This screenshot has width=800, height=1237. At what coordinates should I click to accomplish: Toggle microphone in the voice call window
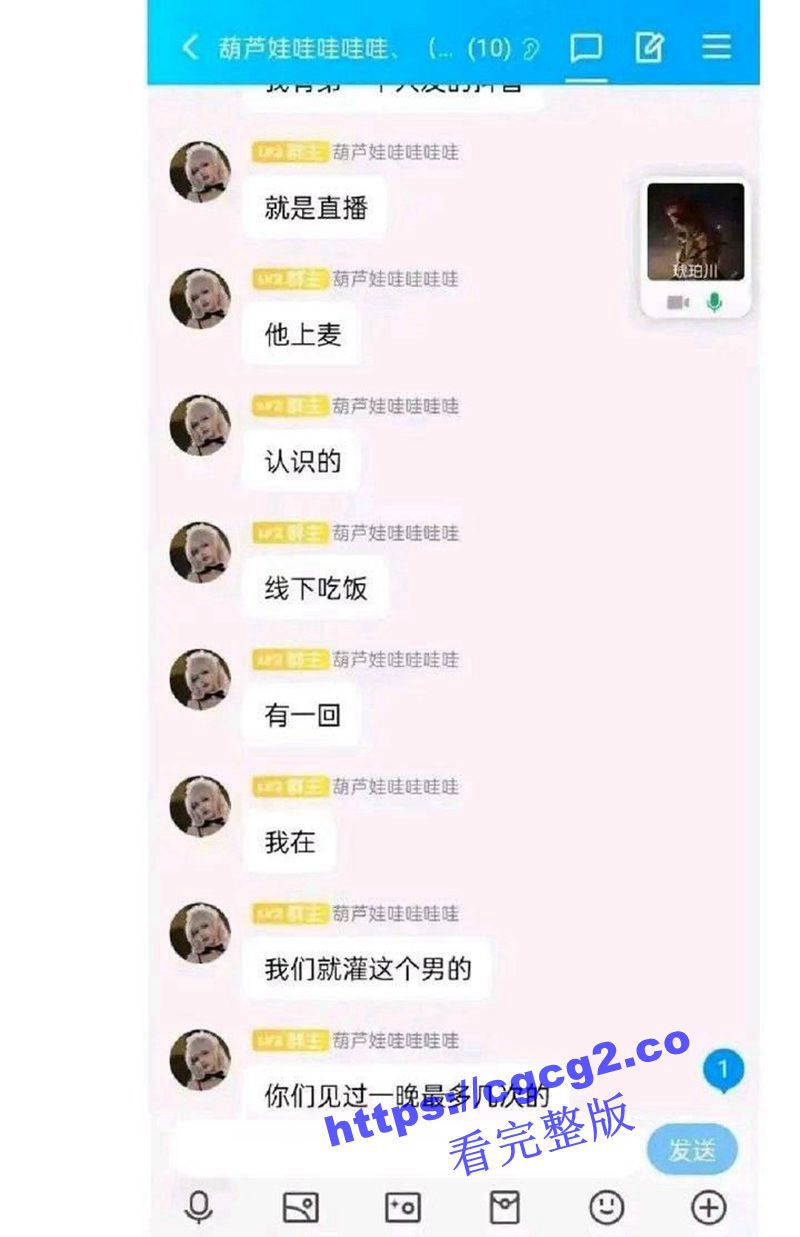pyautogui.click(x=714, y=302)
